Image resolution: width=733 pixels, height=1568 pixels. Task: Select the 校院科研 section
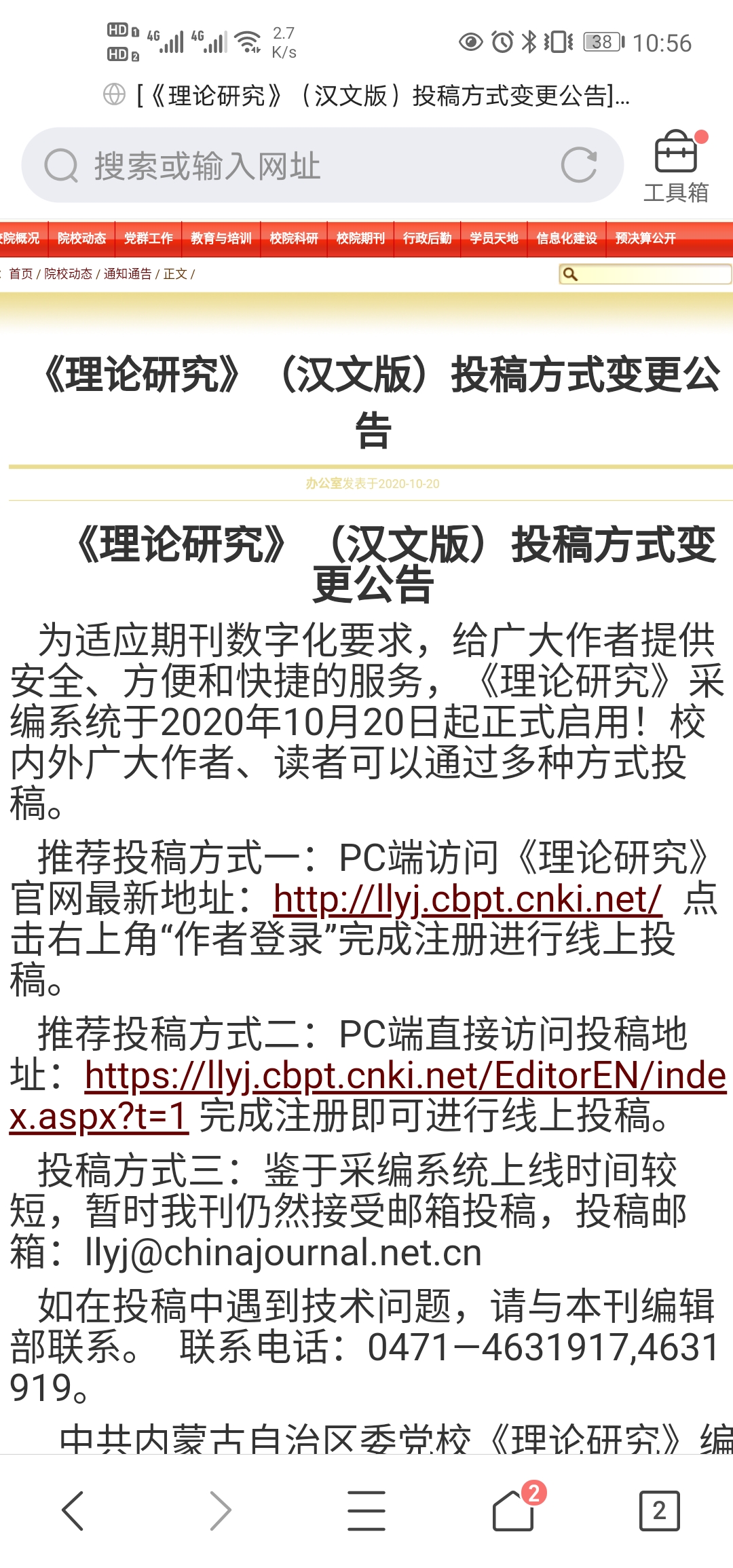tap(293, 238)
